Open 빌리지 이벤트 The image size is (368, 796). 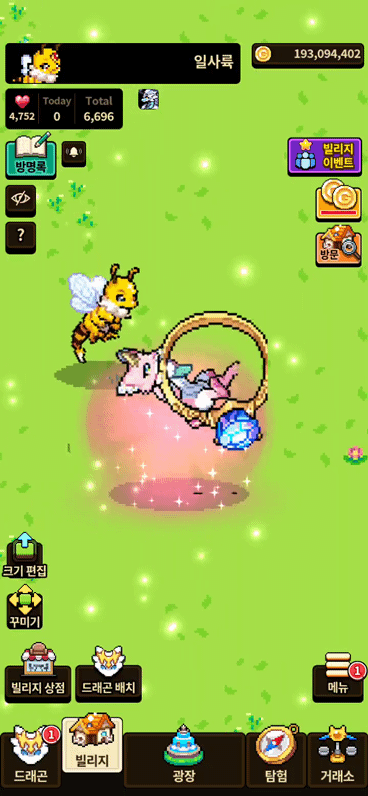[x=325, y=156]
